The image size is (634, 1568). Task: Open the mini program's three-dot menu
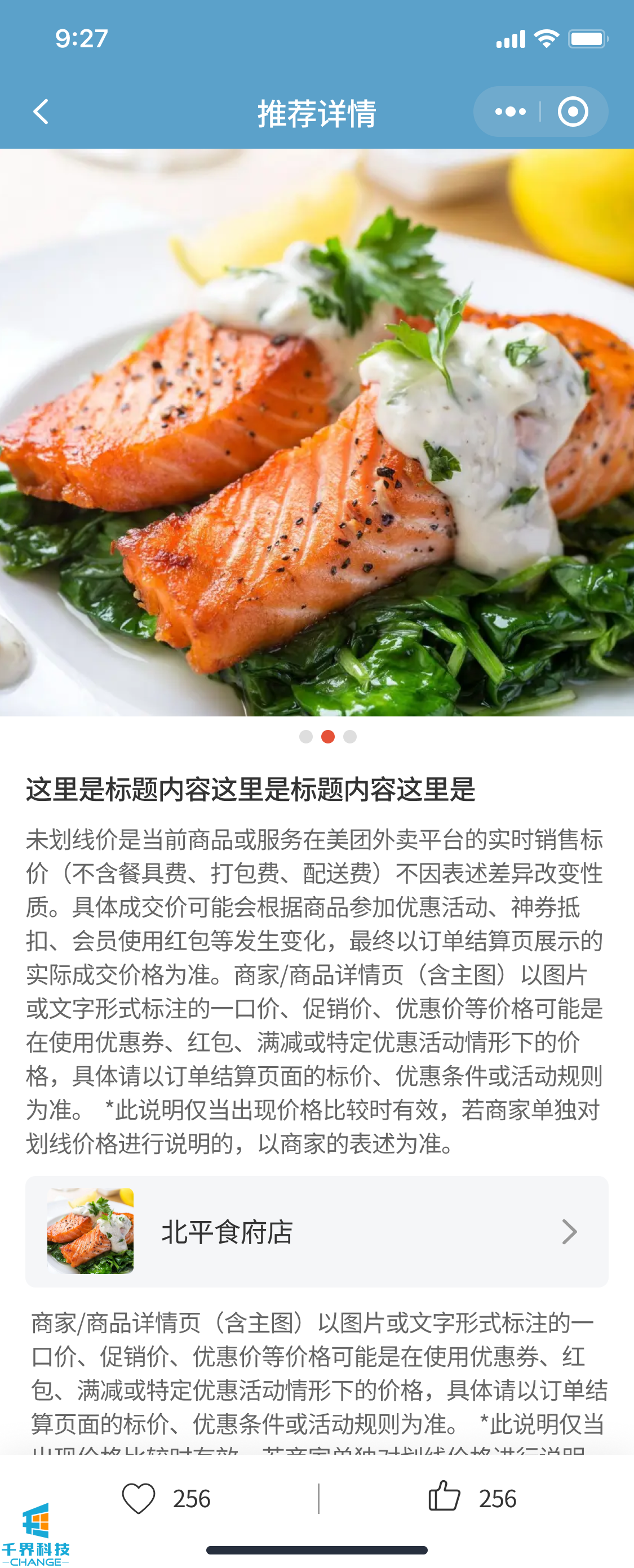510,112
